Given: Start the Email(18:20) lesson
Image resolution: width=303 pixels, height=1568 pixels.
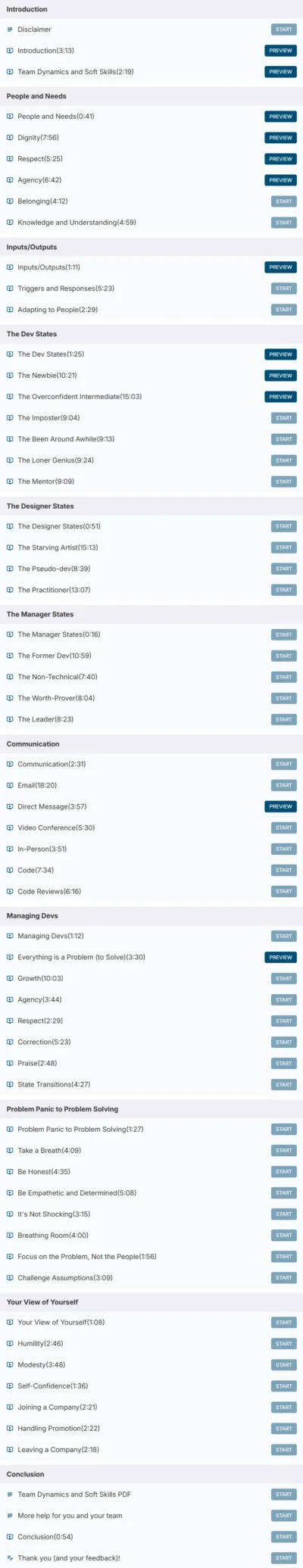Looking at the screenshot, I should [283, 785].
